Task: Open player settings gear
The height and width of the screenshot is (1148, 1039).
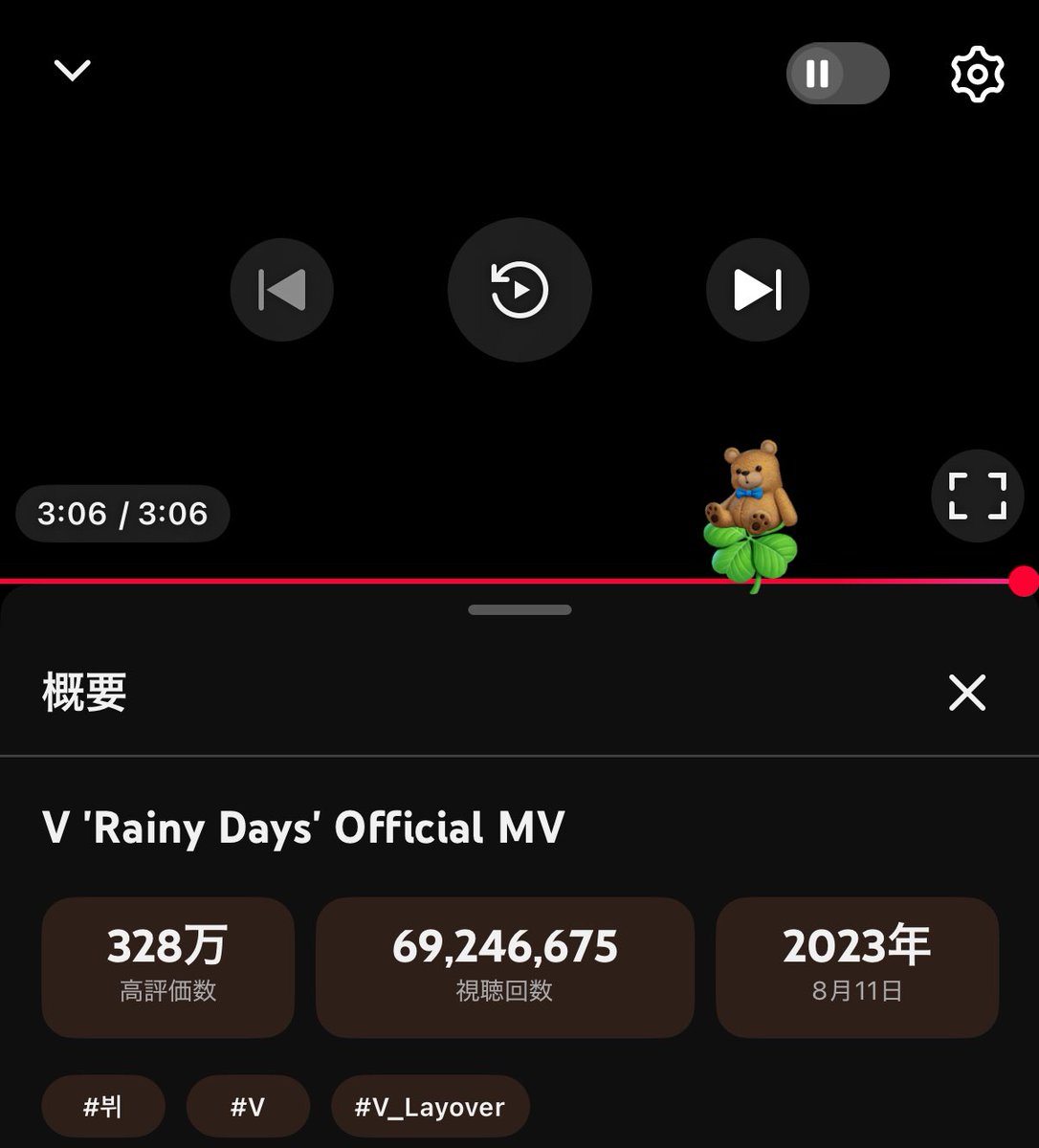Action: tap(976, 74)
